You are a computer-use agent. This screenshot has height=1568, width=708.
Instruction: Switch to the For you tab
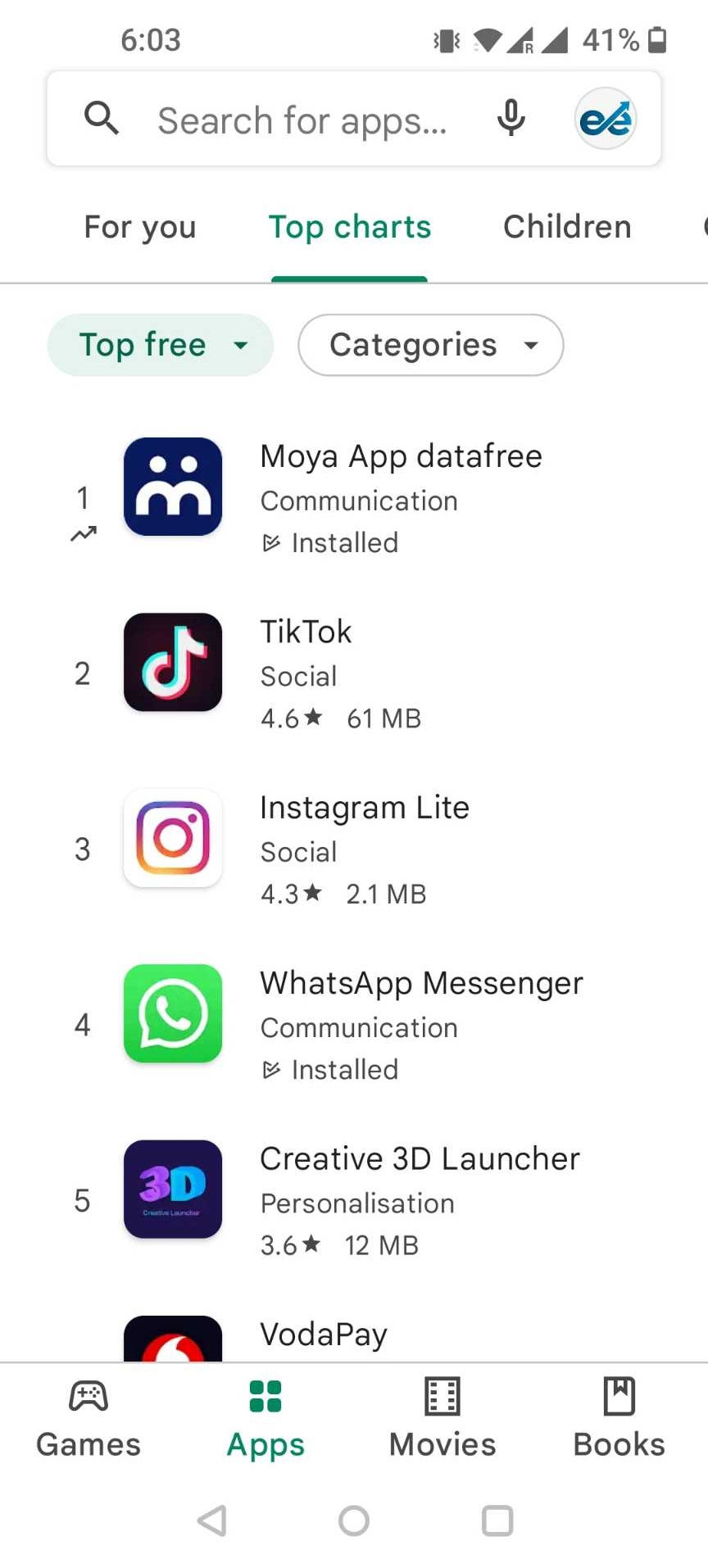[140, 227]
